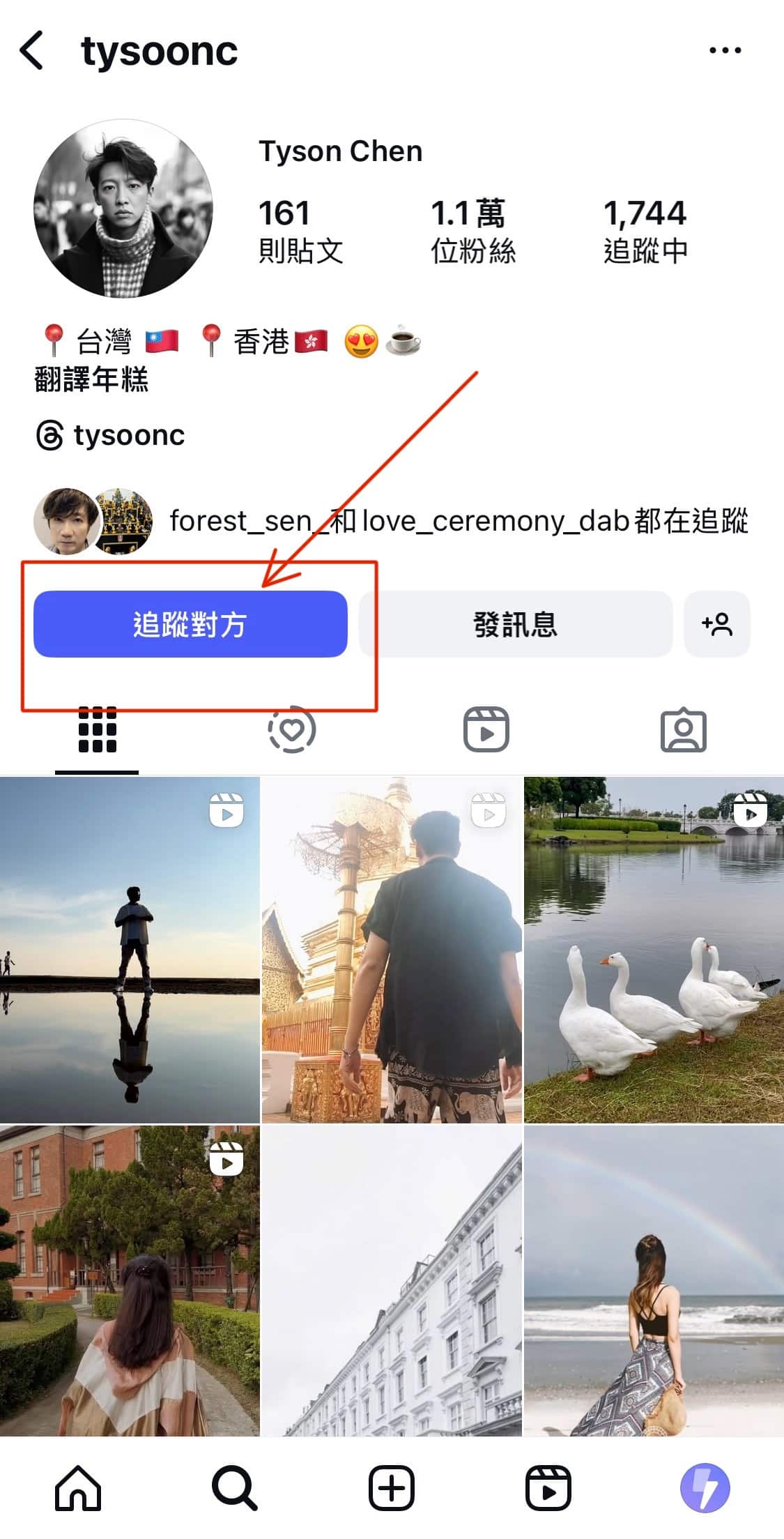The width and height of the screenshot is (784, 1539).
Task: Show suggested accounts with add-person icon
Action: (717, 624)
